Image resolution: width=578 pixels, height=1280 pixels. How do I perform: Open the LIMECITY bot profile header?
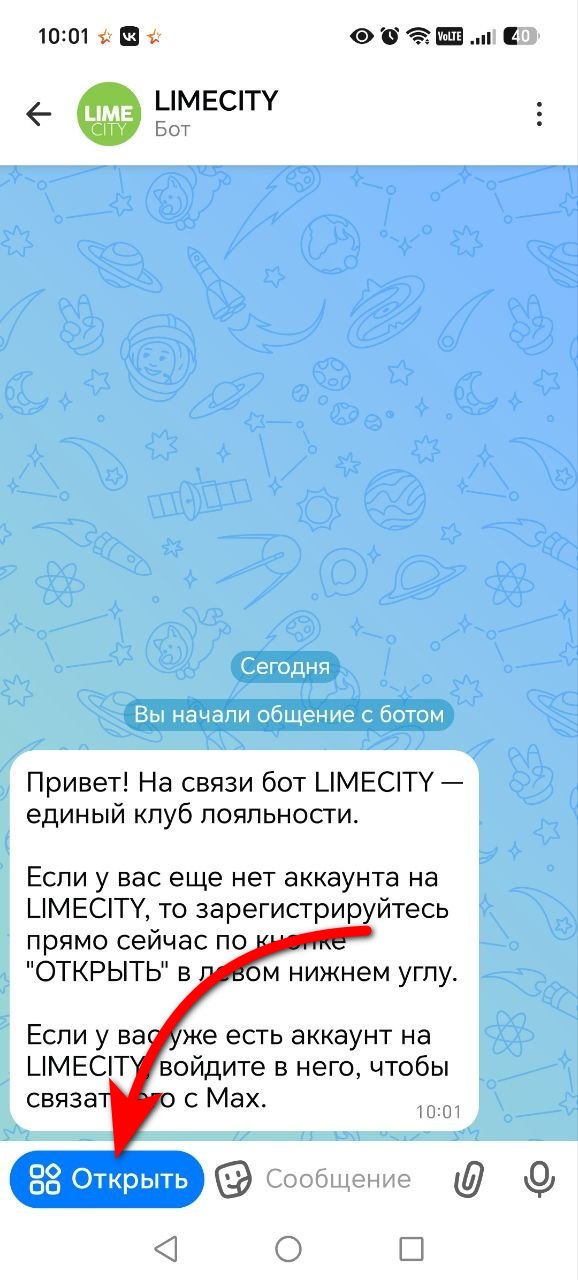tap(216, 113)
